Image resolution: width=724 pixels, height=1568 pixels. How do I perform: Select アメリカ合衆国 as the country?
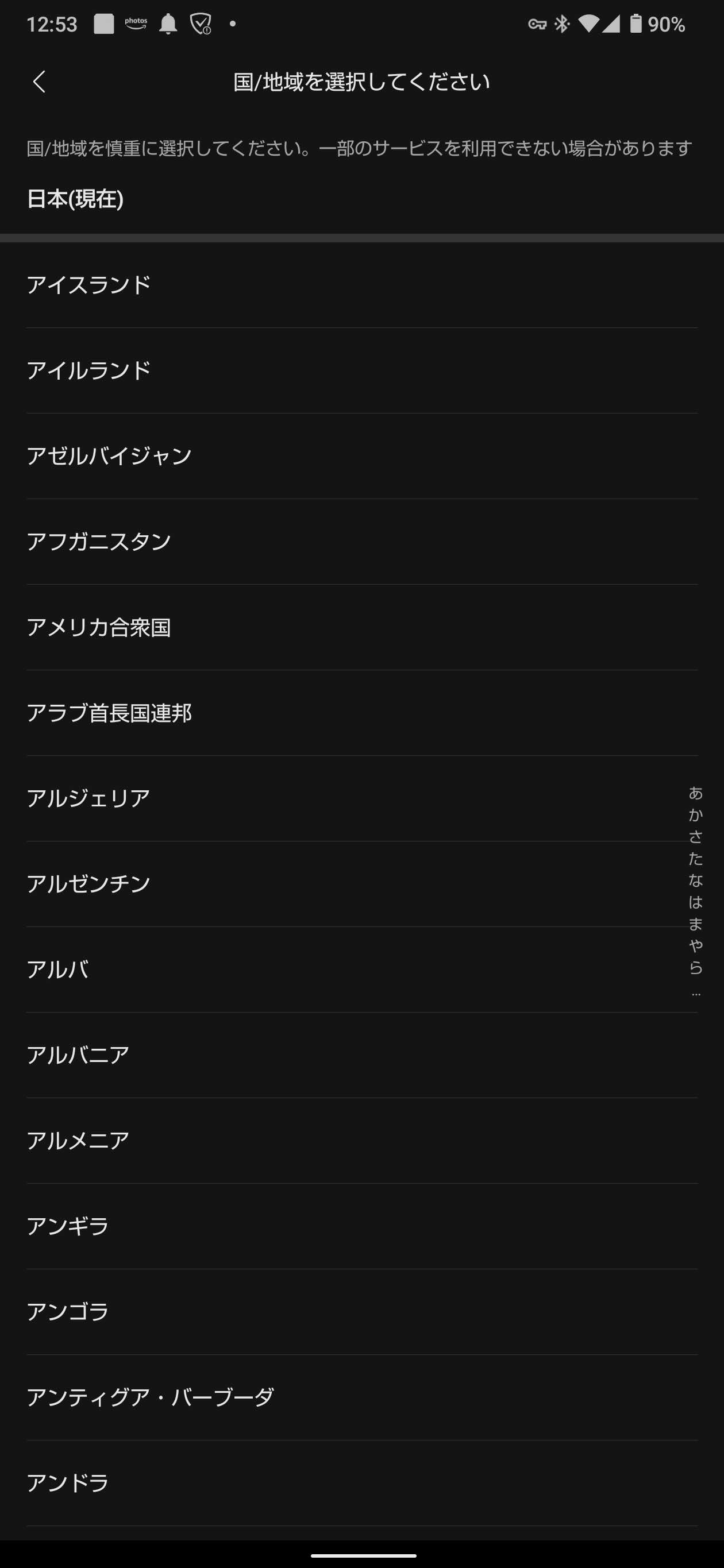361,627
